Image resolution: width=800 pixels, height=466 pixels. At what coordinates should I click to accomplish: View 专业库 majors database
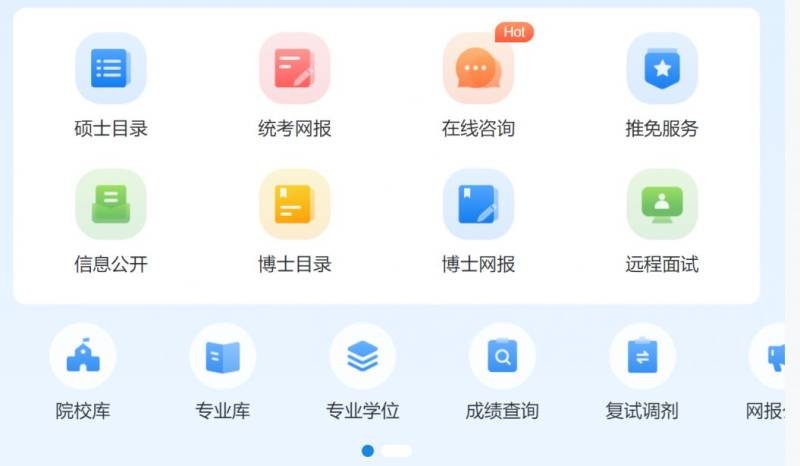(222, 357)
